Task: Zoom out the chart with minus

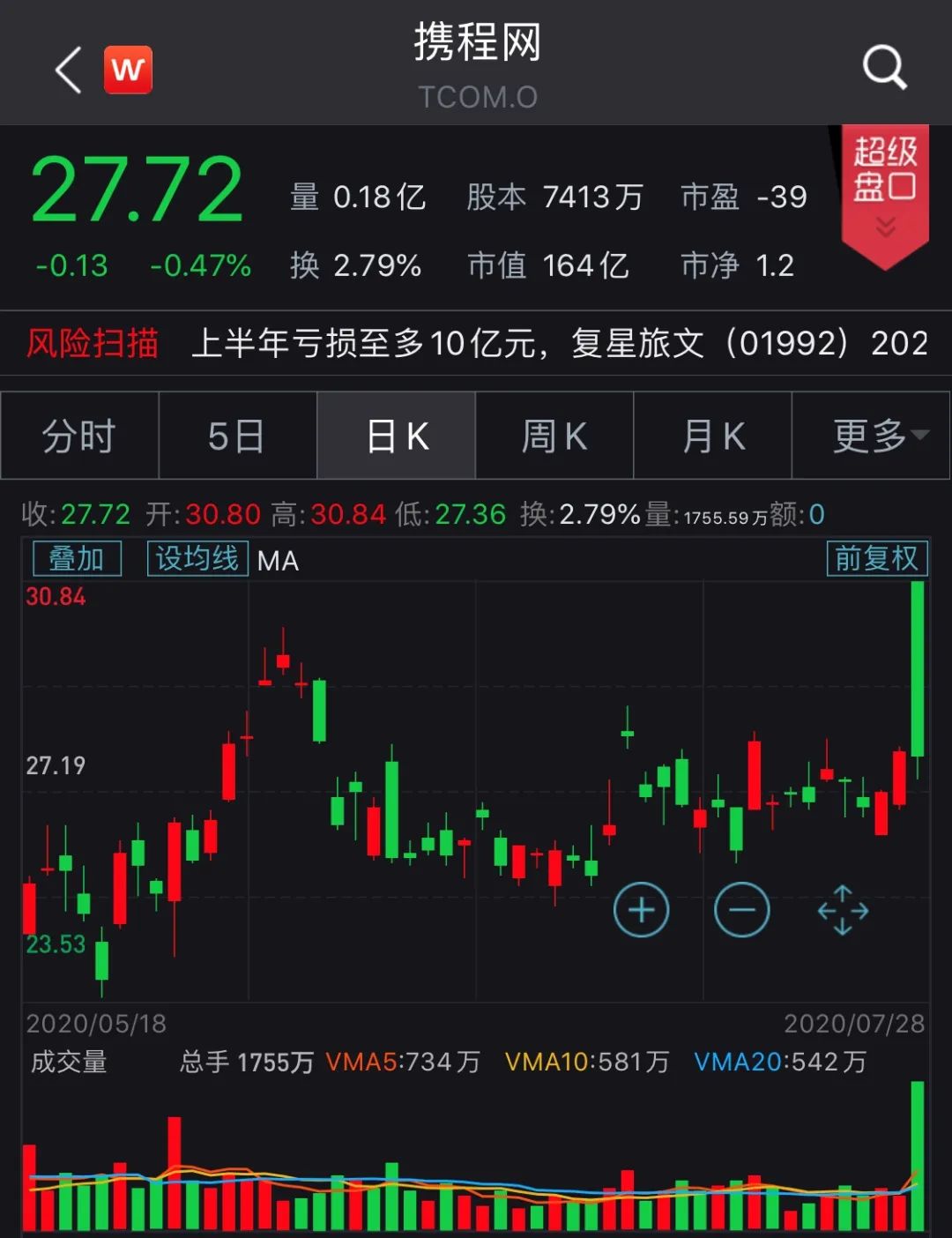Action: pos(741,909)
